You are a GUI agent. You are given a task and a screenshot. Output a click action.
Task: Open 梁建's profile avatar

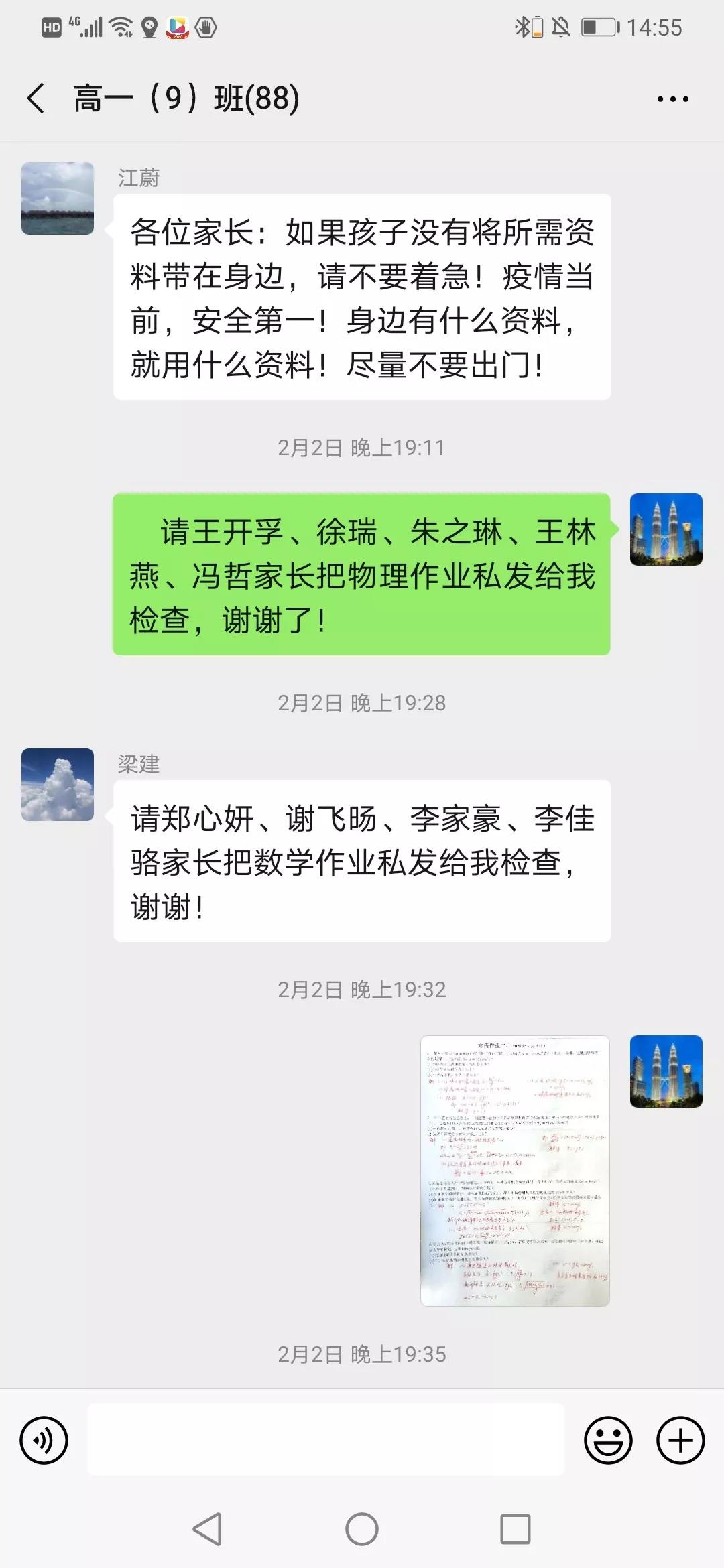click(x=58, y=785)
